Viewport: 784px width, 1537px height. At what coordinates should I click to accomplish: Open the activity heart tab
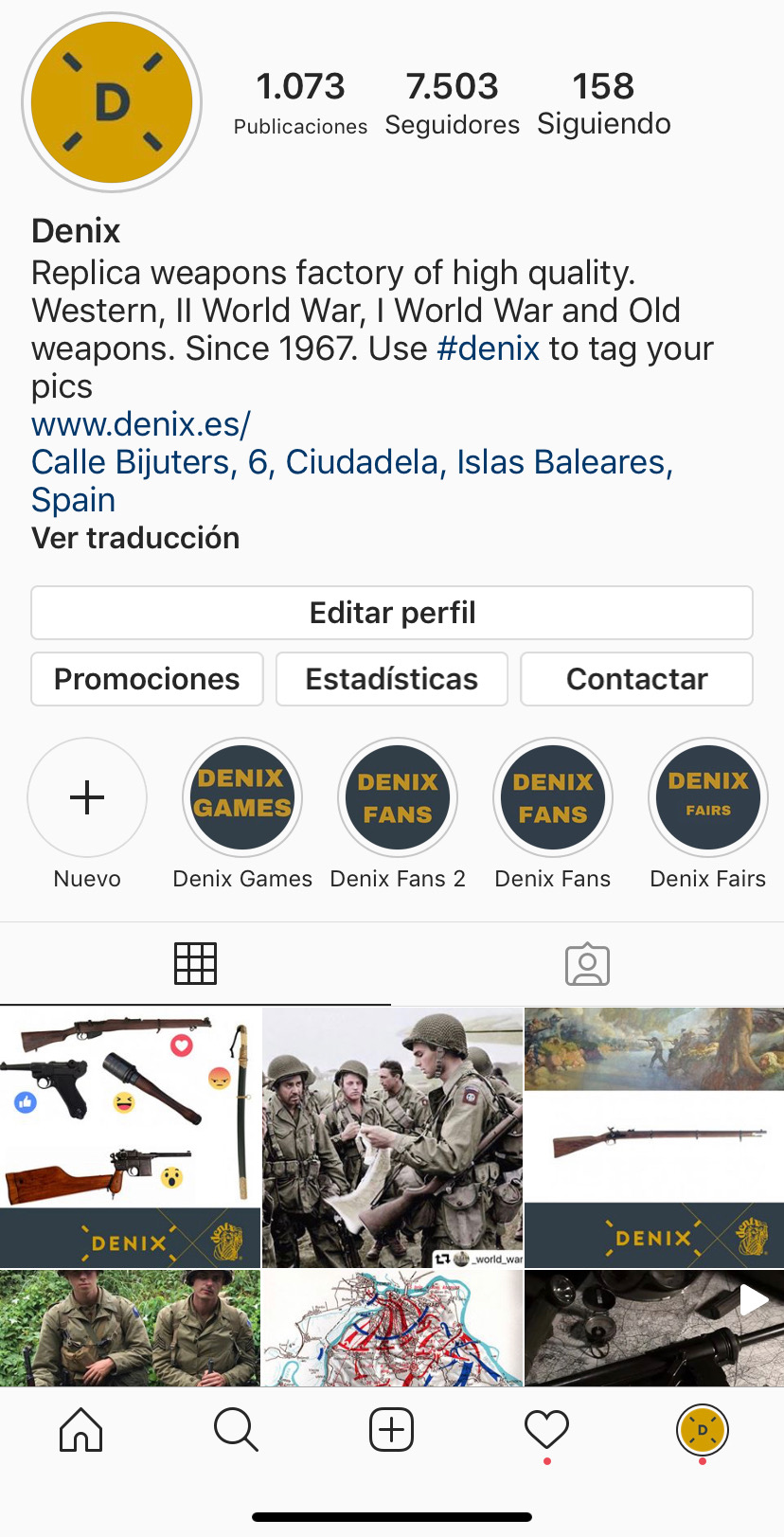(547, 1429)
